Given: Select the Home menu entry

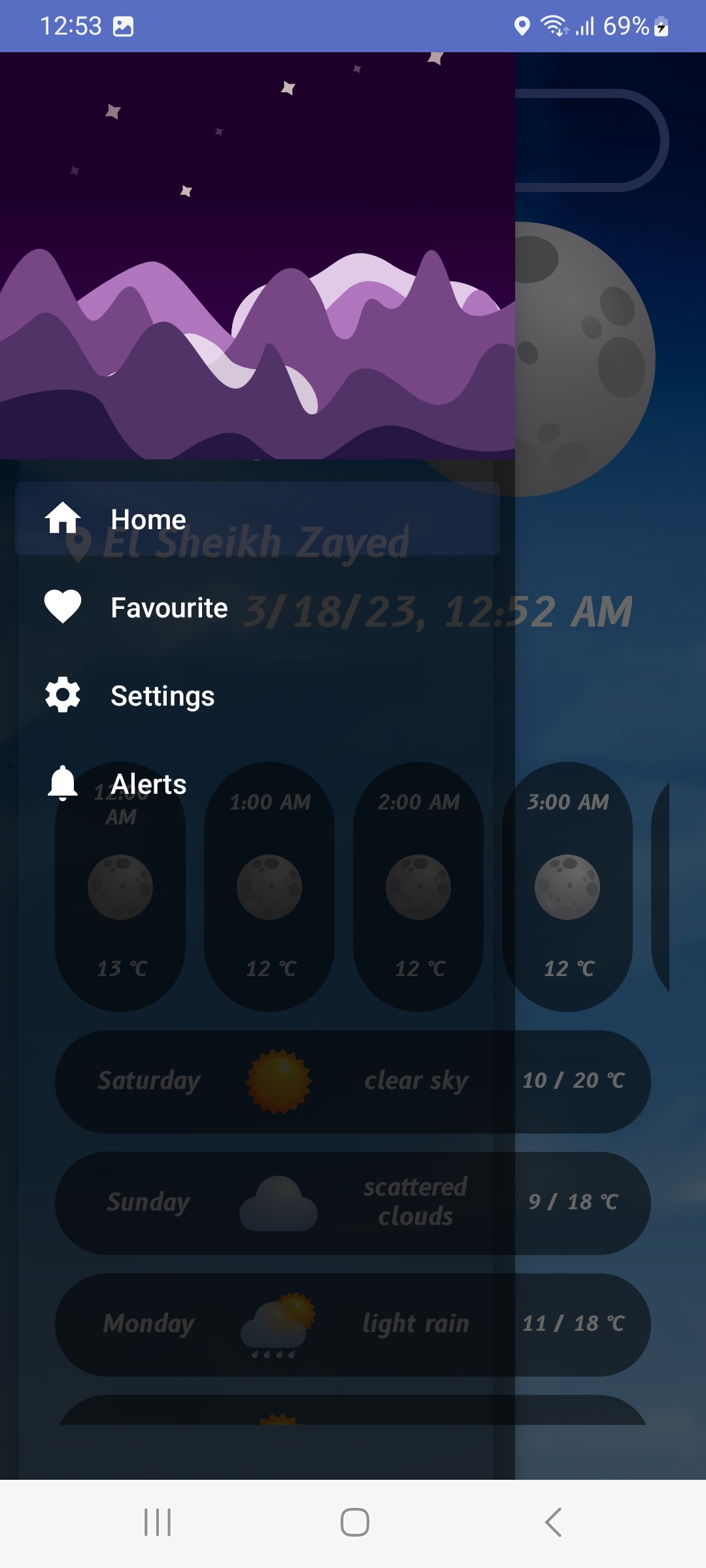Looking at the screenshot, I should pyautogui.click(x=148, y=518).
